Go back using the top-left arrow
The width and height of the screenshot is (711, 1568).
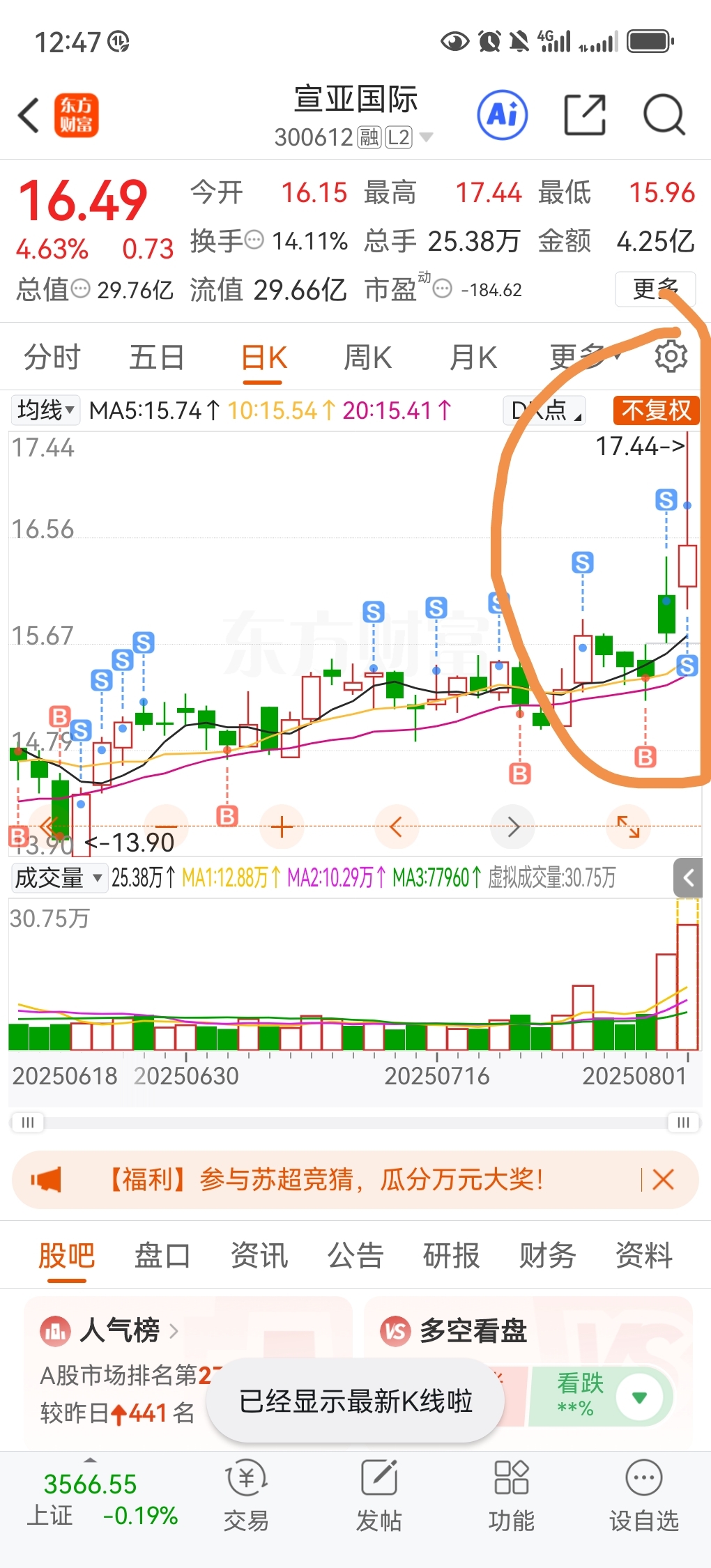pos(29,116)
